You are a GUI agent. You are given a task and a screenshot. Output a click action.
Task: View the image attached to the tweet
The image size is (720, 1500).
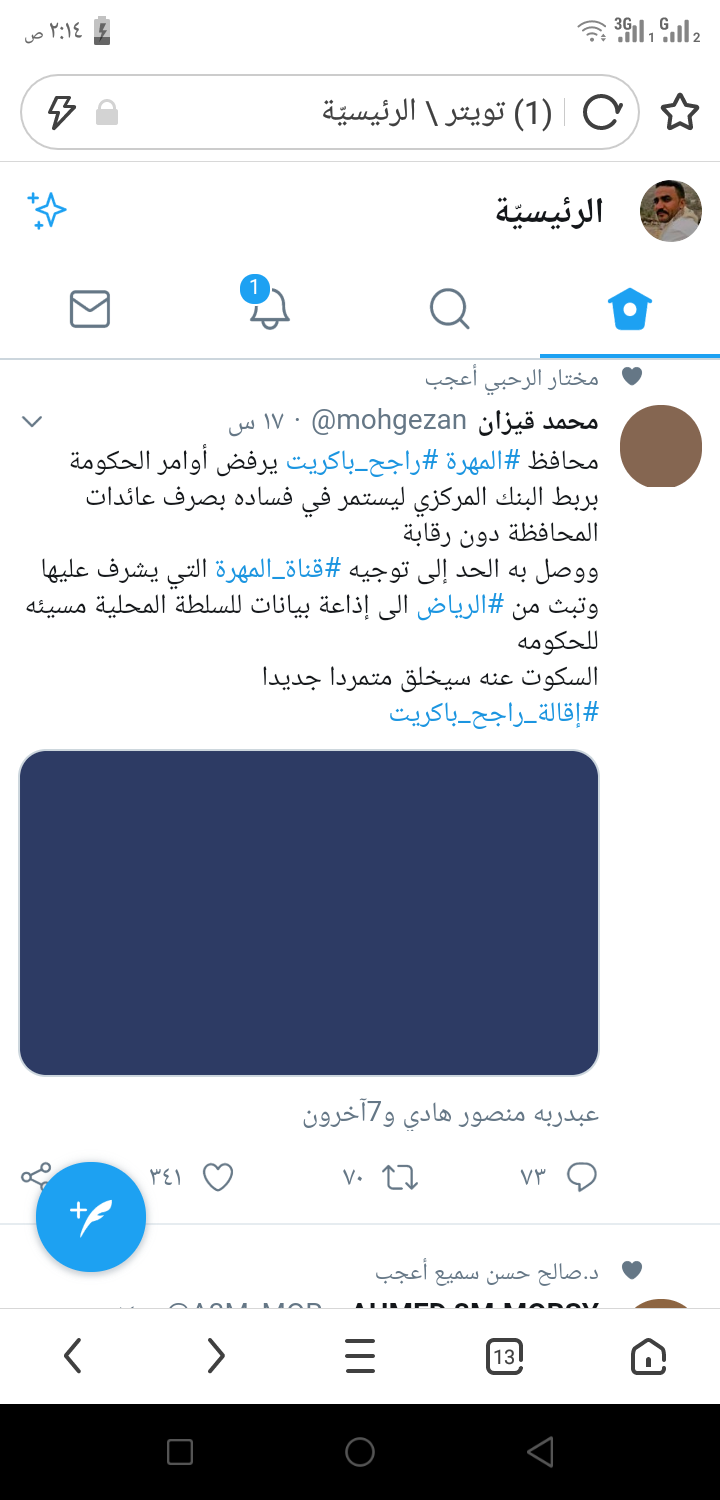309,913
